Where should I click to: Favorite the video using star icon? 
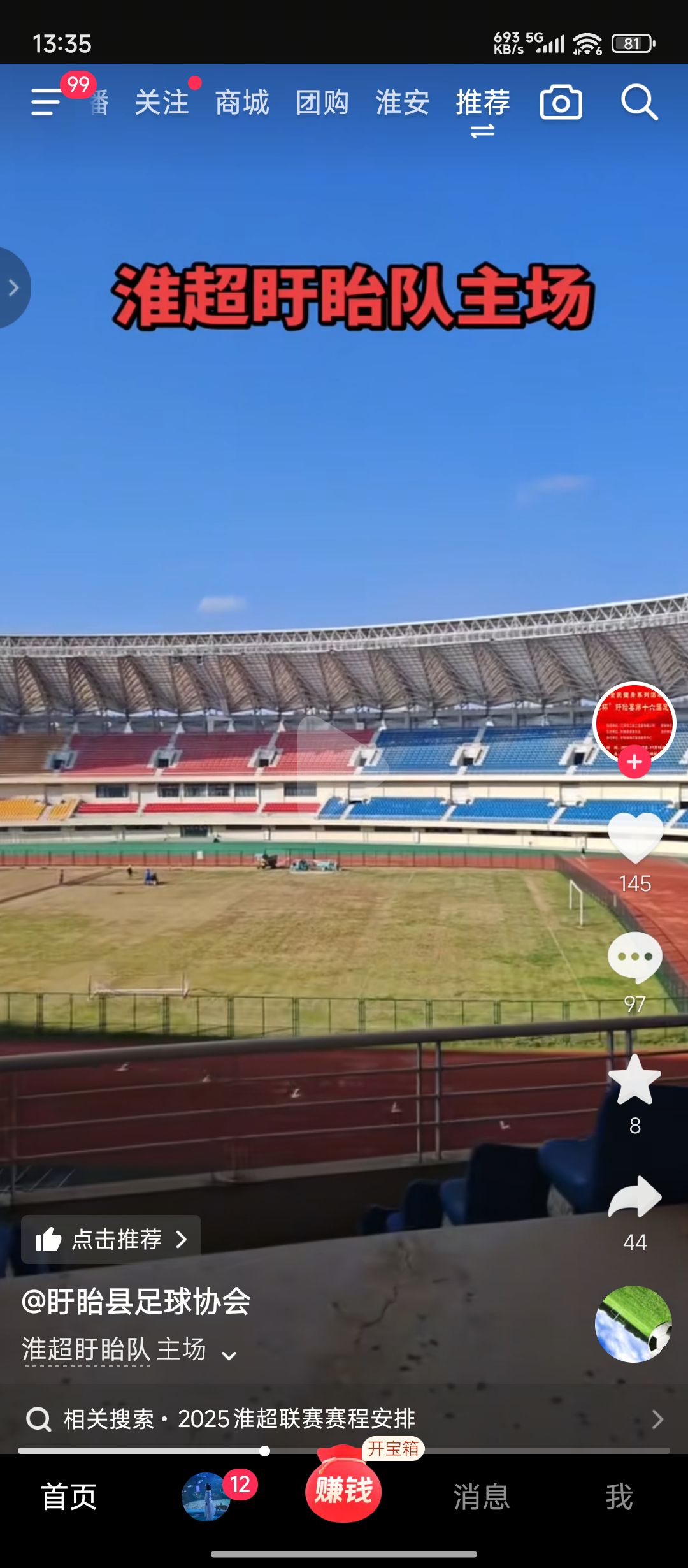635,1079
